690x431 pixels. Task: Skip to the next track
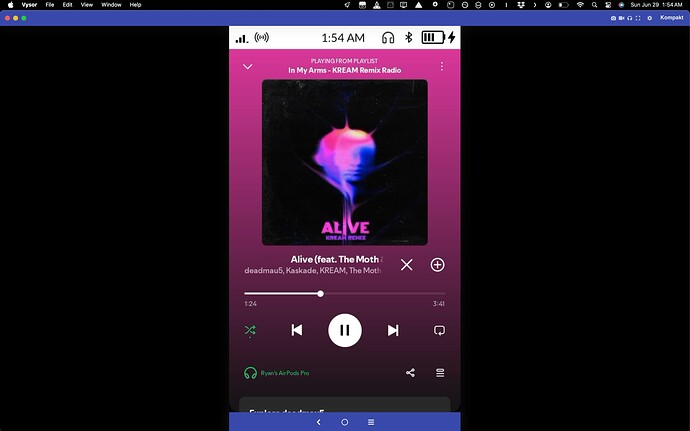coord(393,330)
